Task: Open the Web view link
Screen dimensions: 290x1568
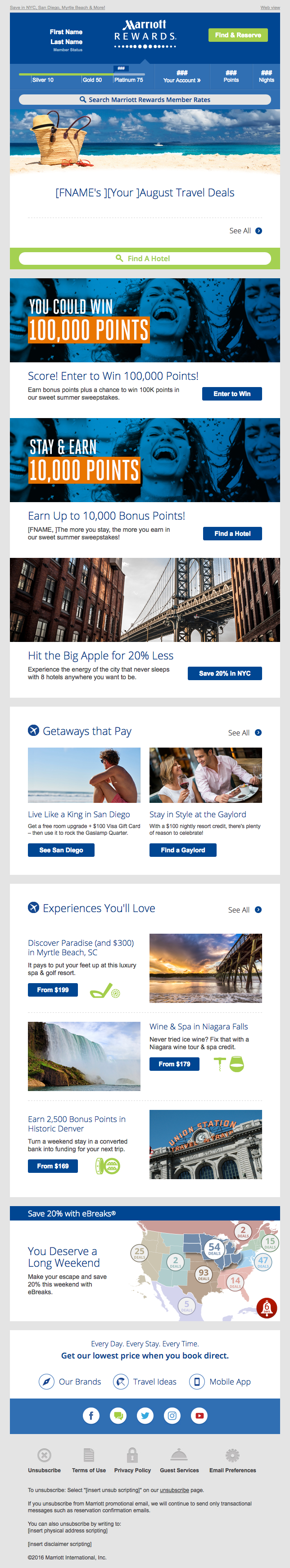Action: point(270,7)
